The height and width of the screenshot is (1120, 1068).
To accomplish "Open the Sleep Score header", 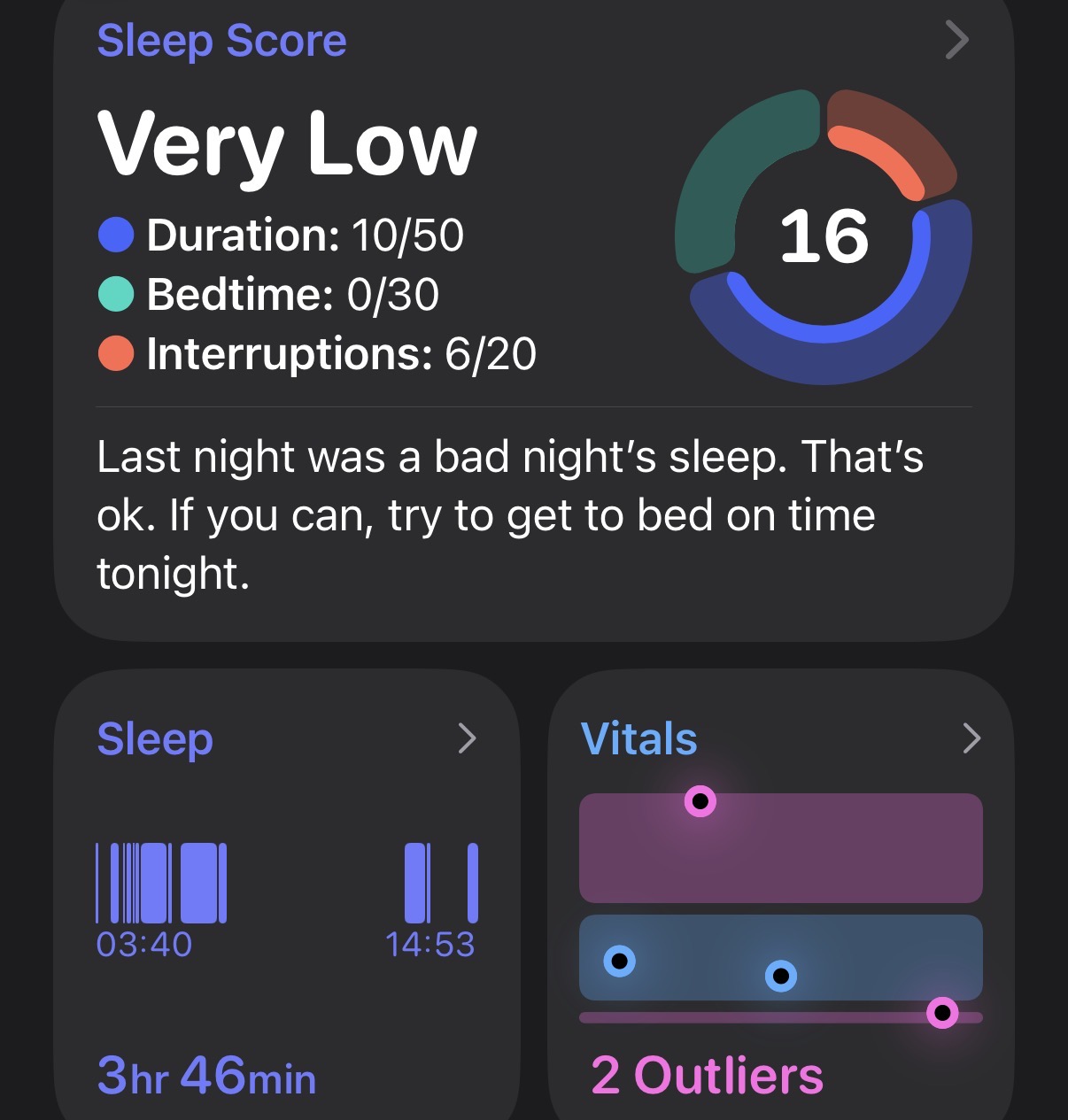I will [x=221, y=40].
